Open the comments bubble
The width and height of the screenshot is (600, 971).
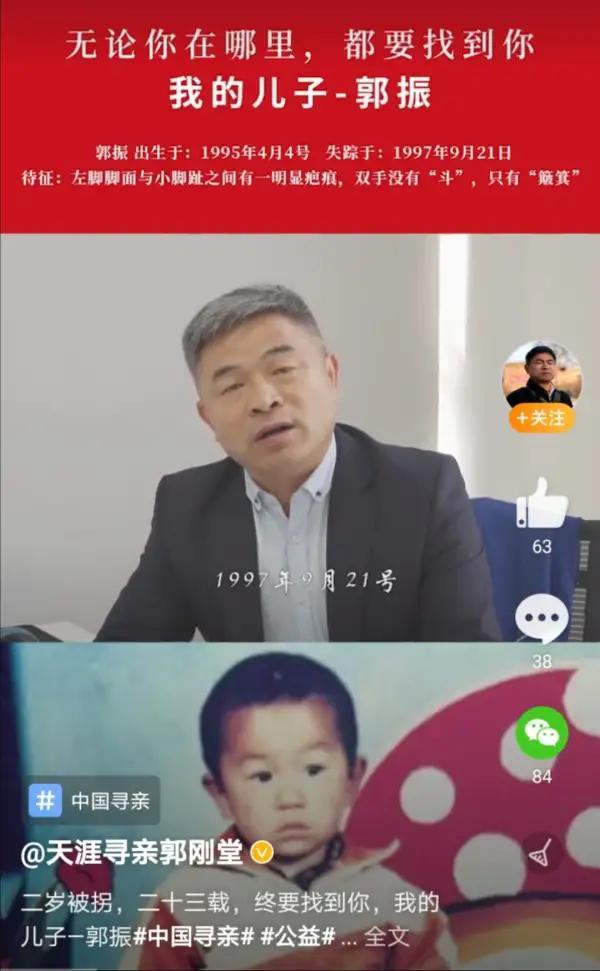tap(541, 620)
